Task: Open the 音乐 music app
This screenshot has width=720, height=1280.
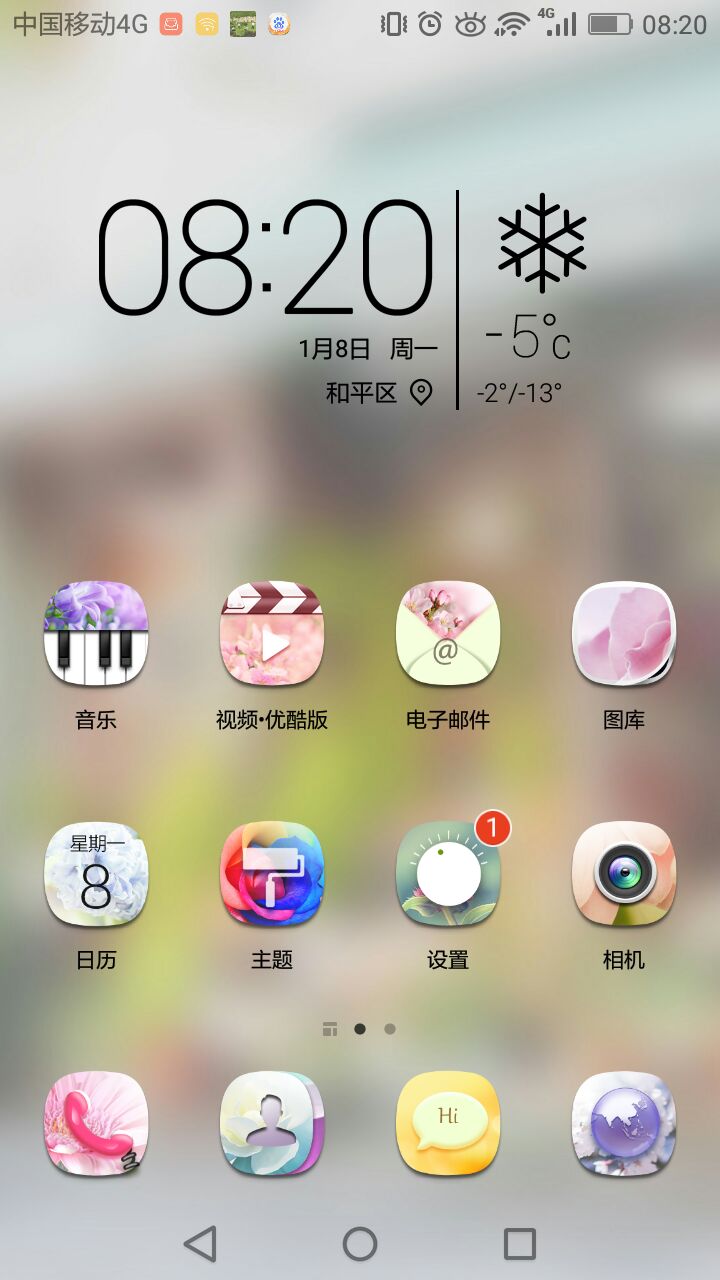Action: [x=96, y=634]
